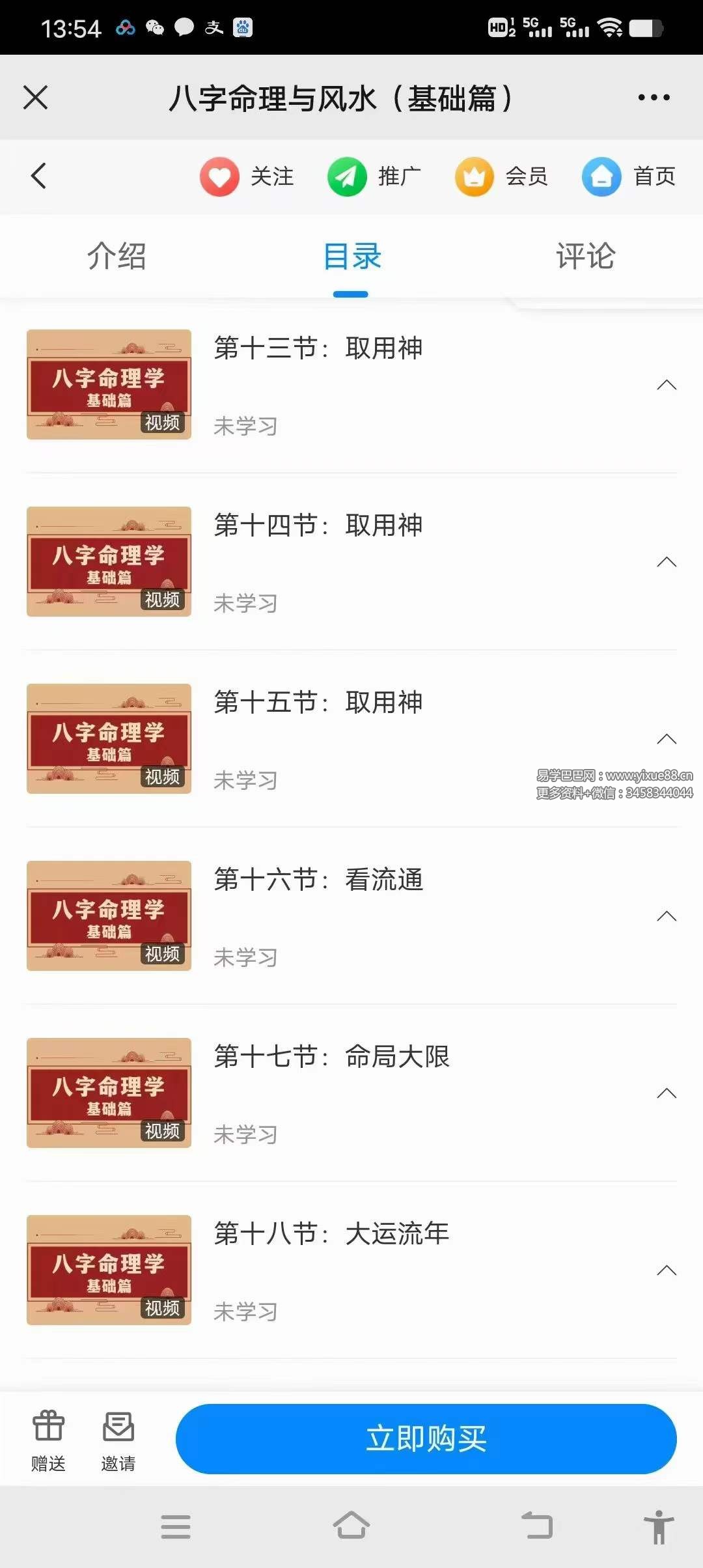Switch to the 介绍 tab

(x=117, y=256)
